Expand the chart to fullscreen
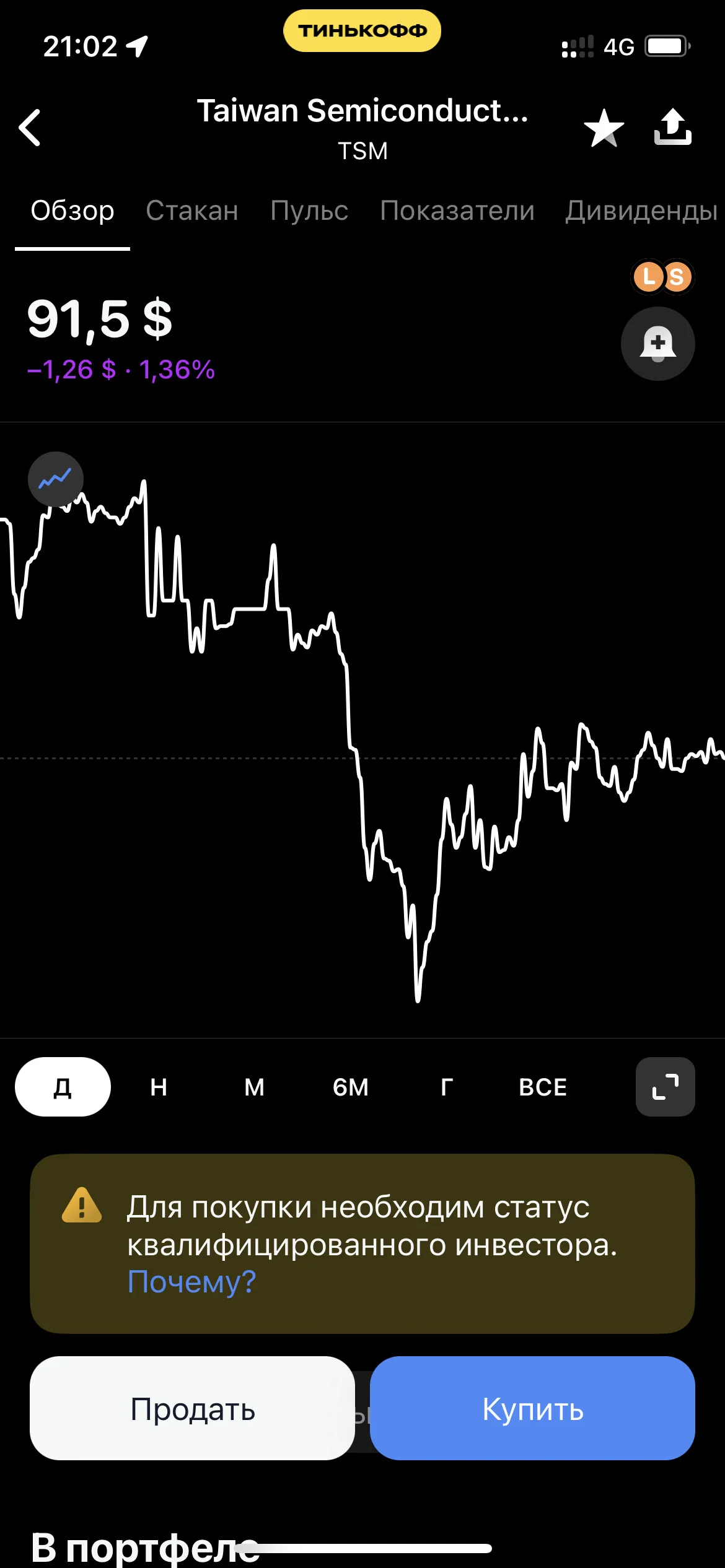The image size is (725, 1568). (666, 1087)
